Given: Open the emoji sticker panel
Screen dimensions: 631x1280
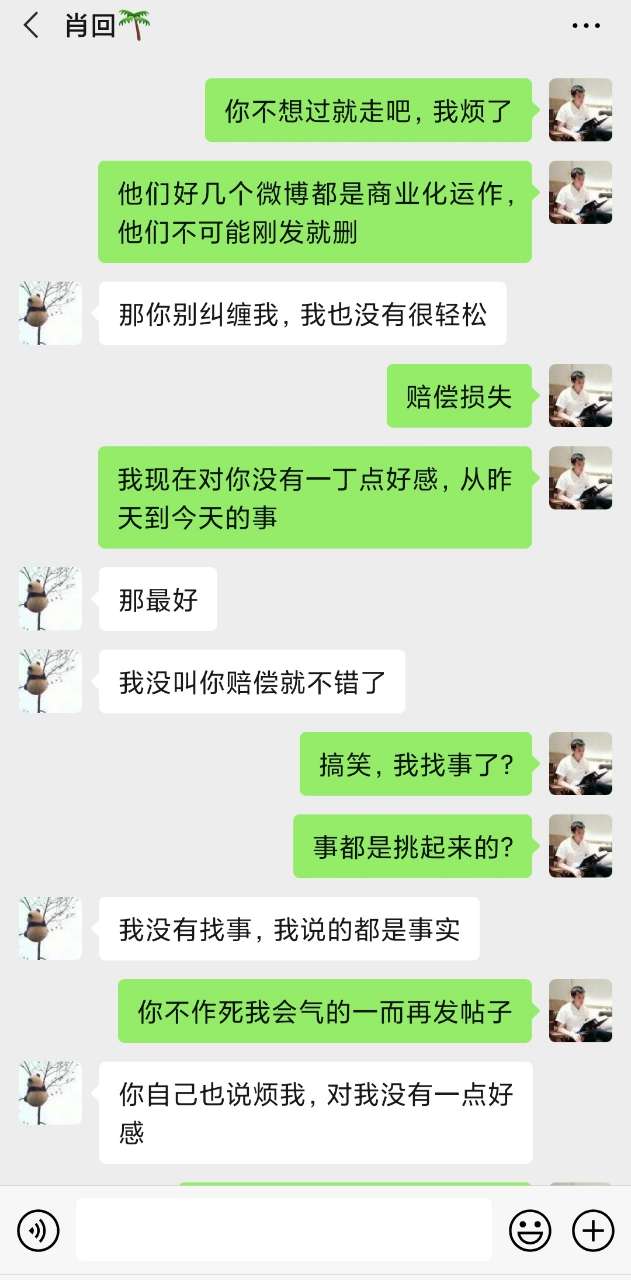Looking at the screenshot, I should tap(530, 1230).
